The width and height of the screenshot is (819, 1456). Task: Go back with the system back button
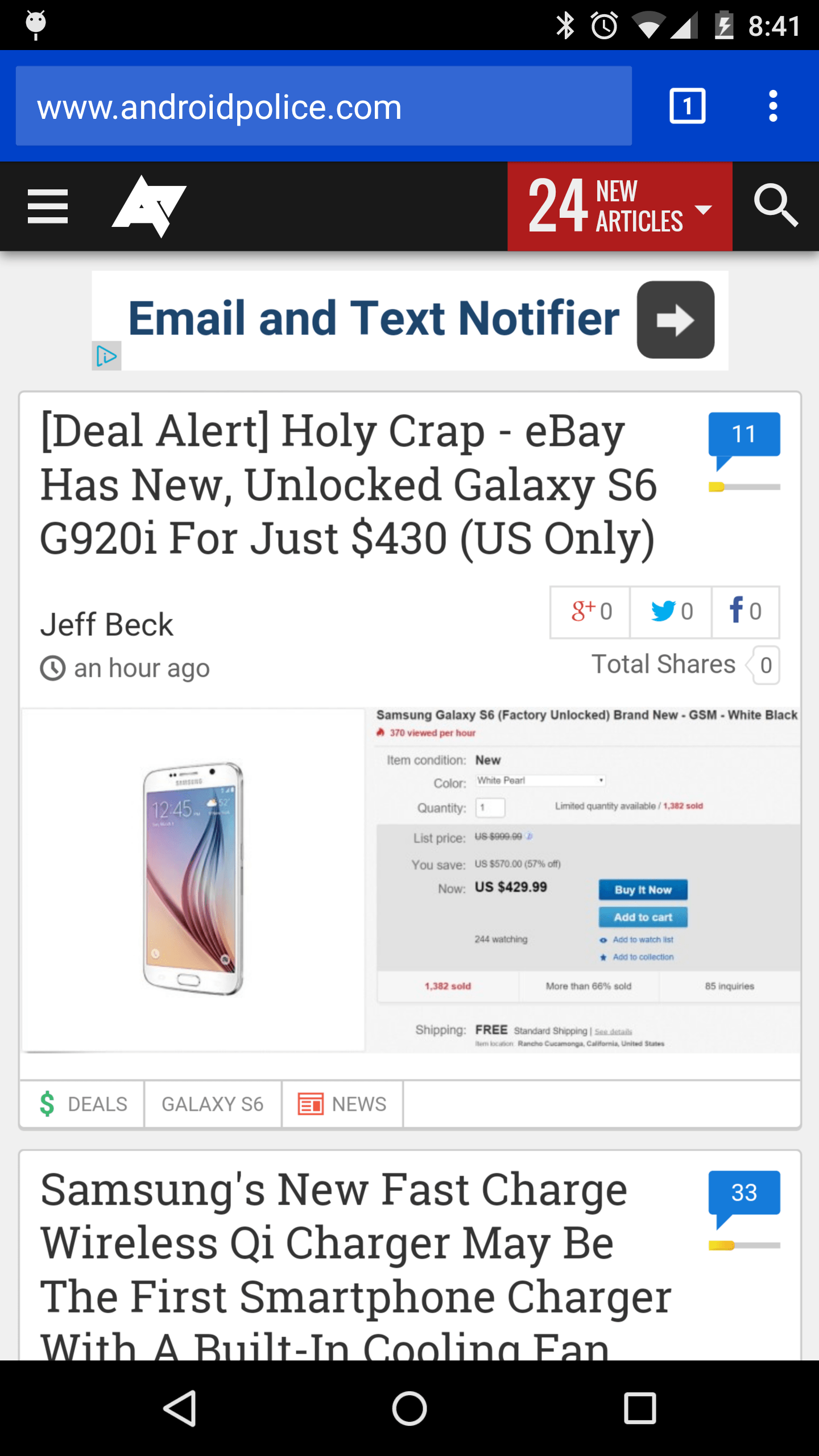point(180,1408)
